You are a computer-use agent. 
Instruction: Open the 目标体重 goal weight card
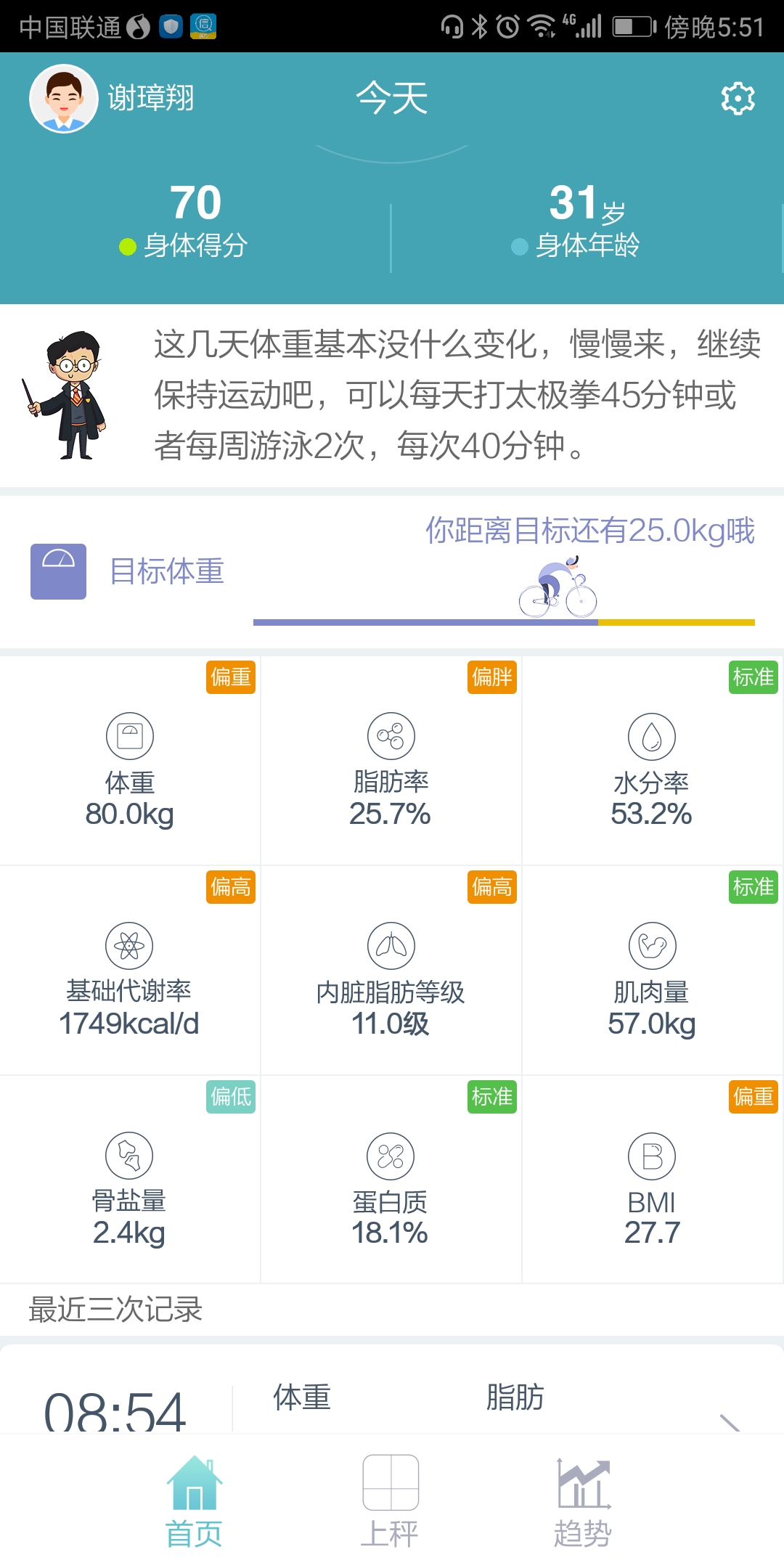[392, 572]
